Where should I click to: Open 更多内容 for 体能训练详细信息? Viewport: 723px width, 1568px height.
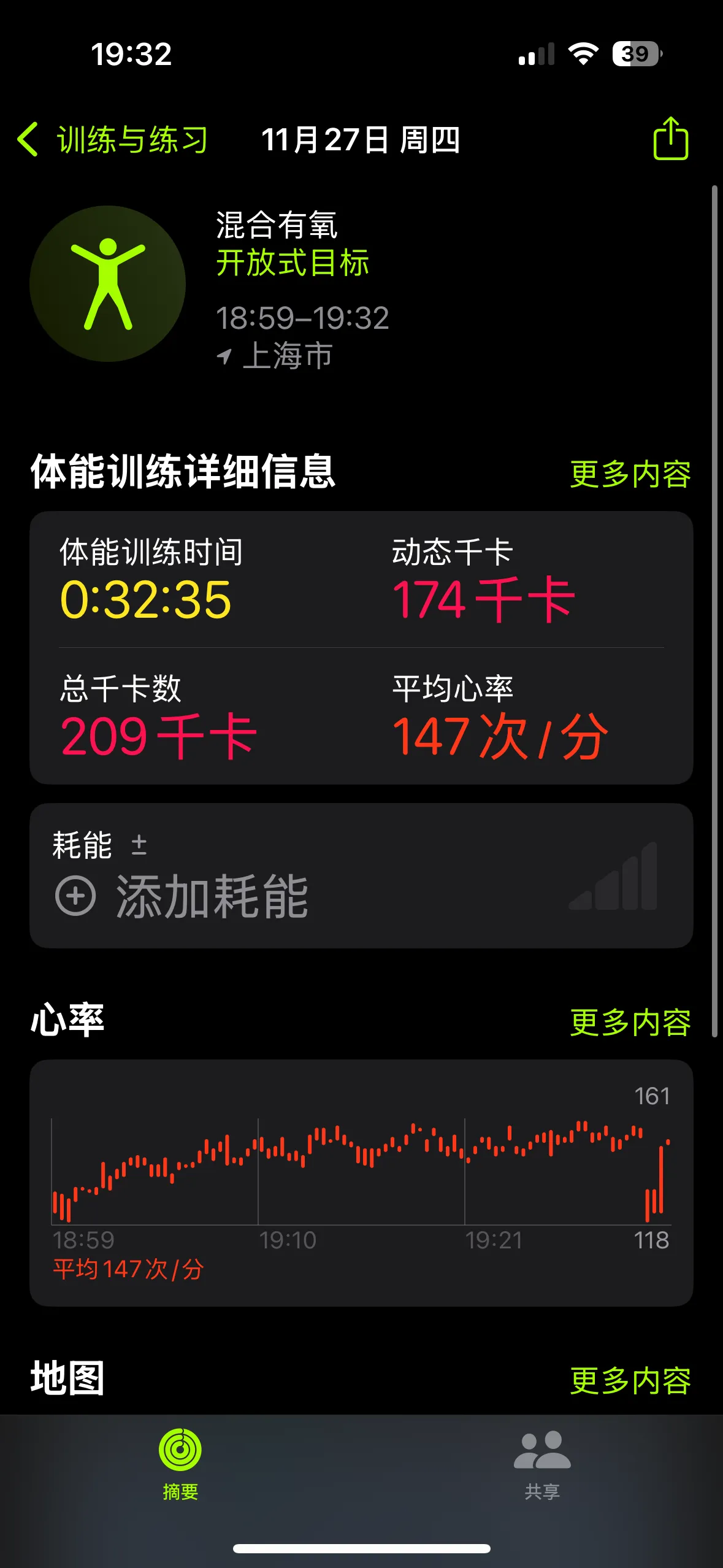tap(630, 474)
